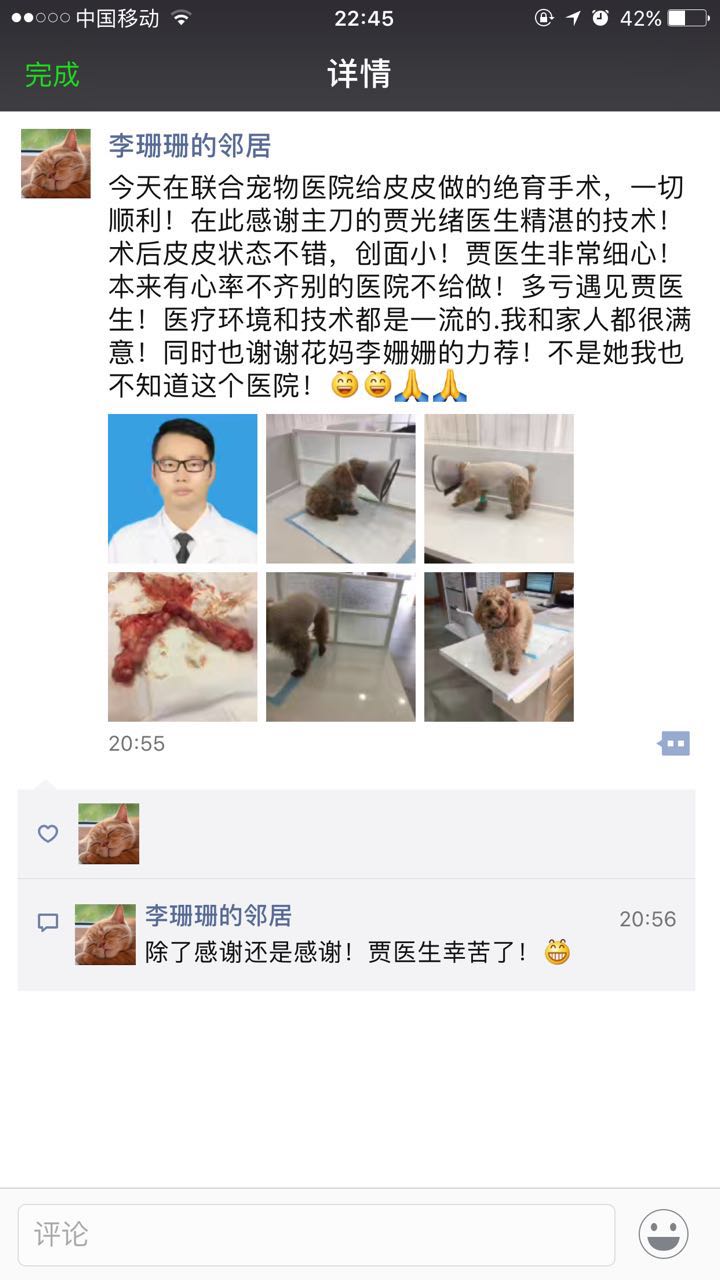Focus the 评论 comment input field
This screenshot has height=1280, width=720.
(316, 1235)
